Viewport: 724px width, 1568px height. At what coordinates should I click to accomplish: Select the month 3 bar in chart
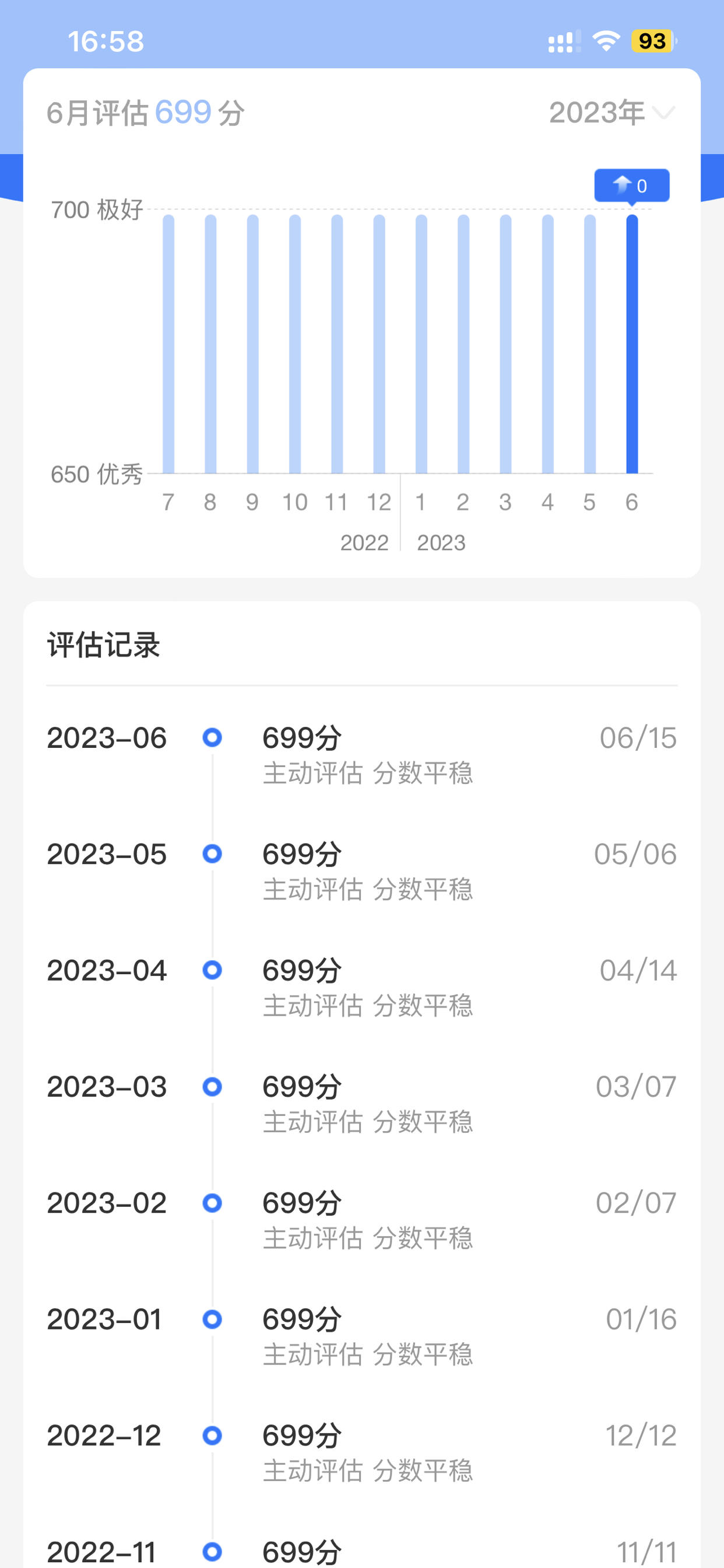tap(505, 344)
